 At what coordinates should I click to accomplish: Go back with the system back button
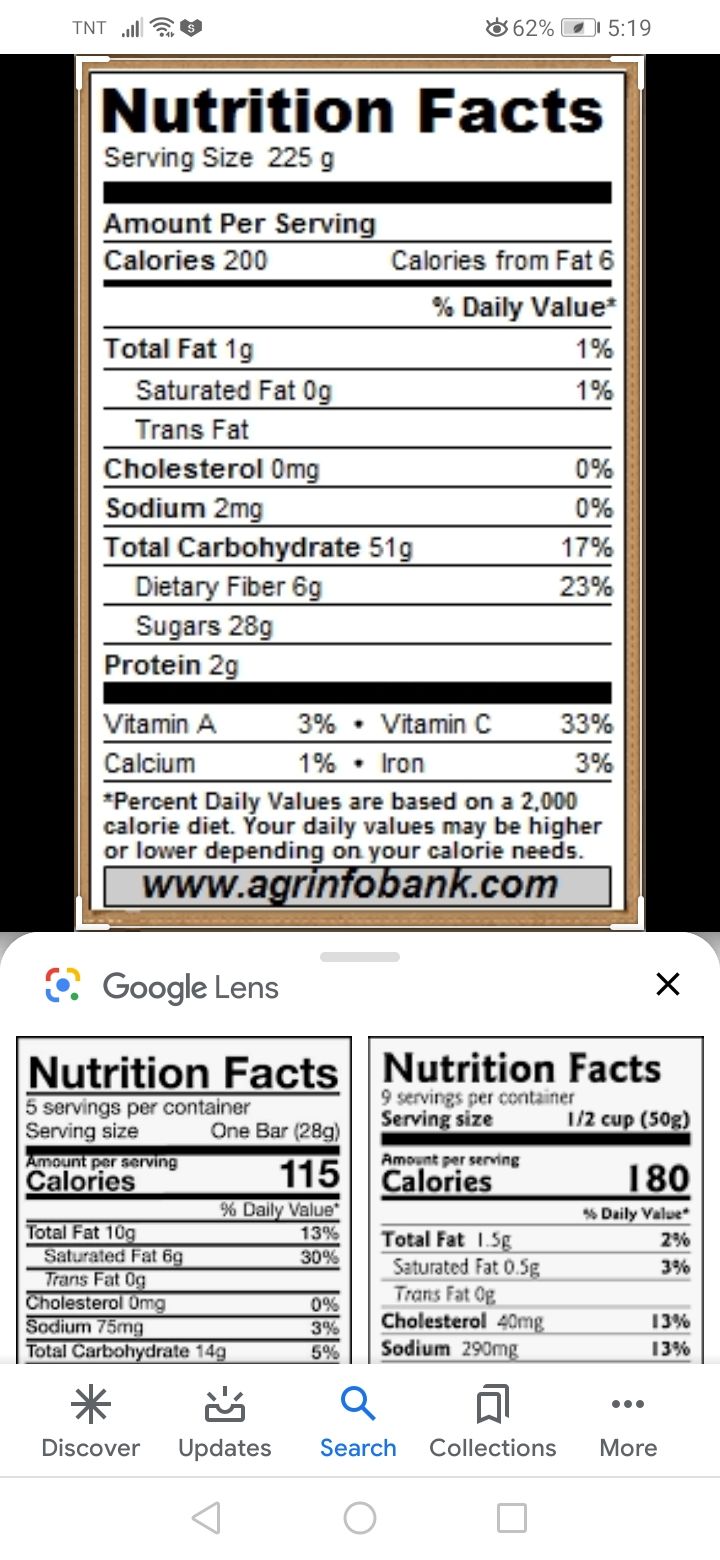point(206,1518)
